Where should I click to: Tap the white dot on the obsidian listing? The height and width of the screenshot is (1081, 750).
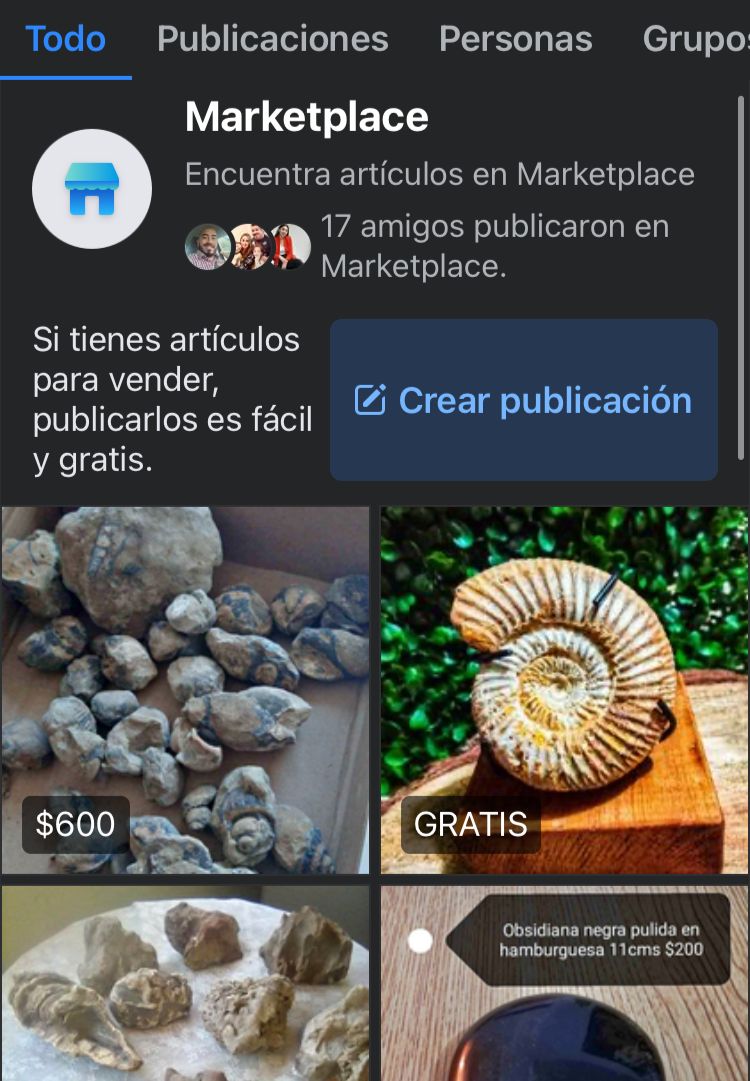pos(420,941)
